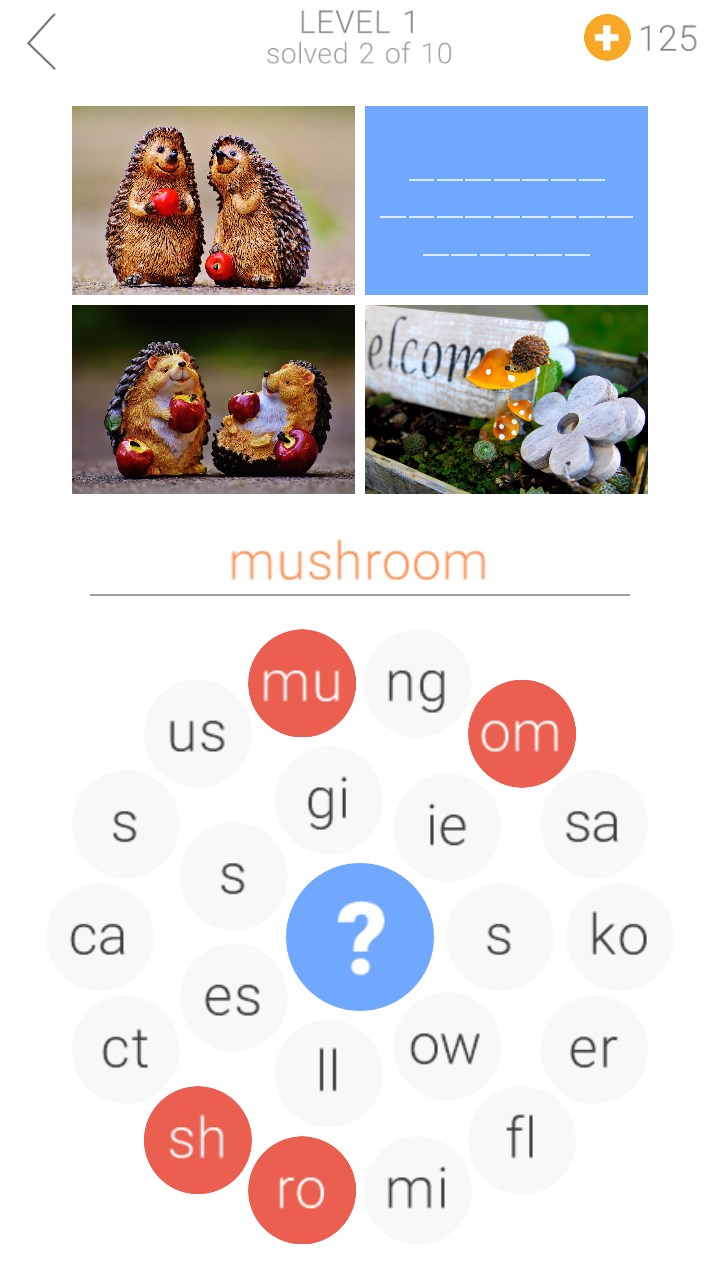Choose the 'ow' syllable bubble

tap(446, 1046)
